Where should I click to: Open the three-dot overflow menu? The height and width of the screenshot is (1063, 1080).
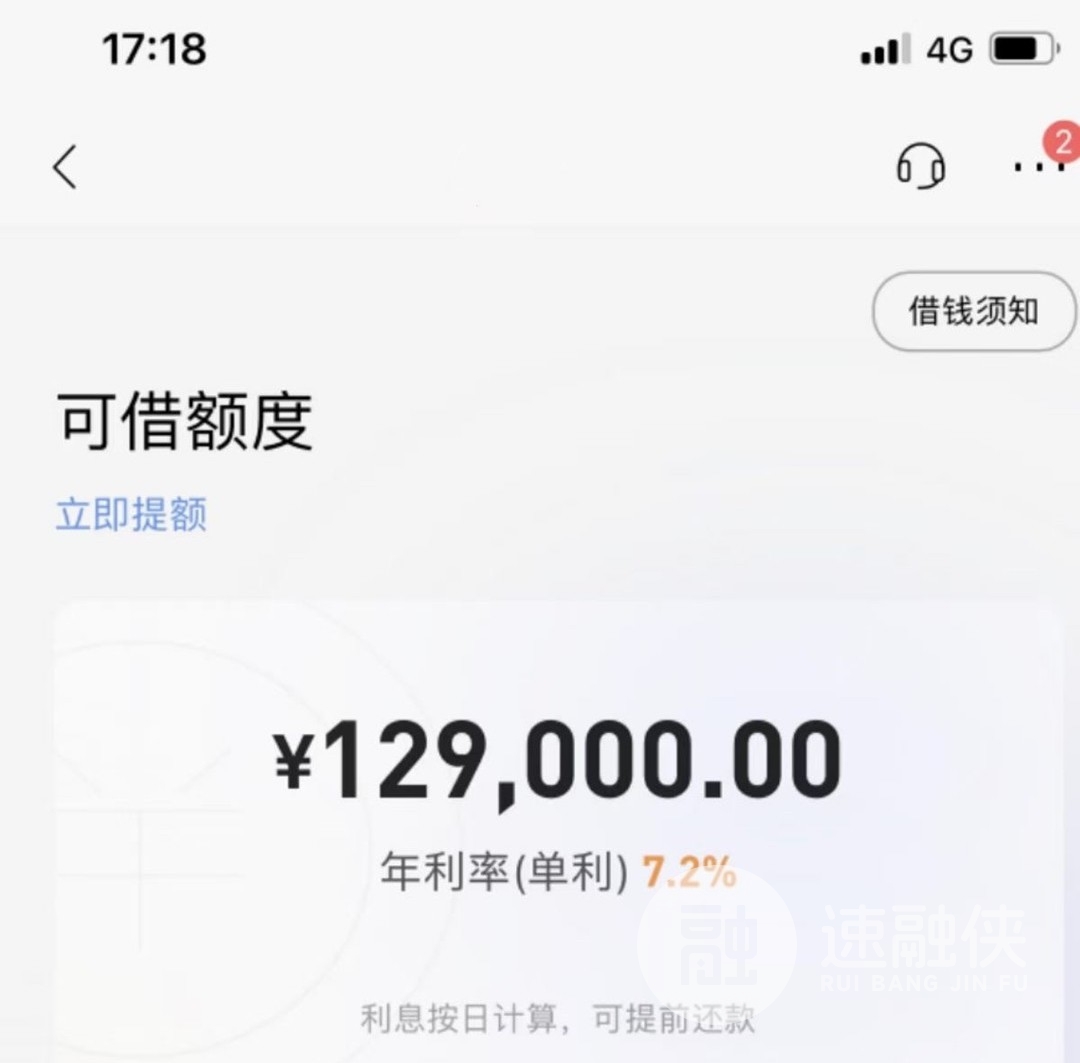tap(1038, 166)
